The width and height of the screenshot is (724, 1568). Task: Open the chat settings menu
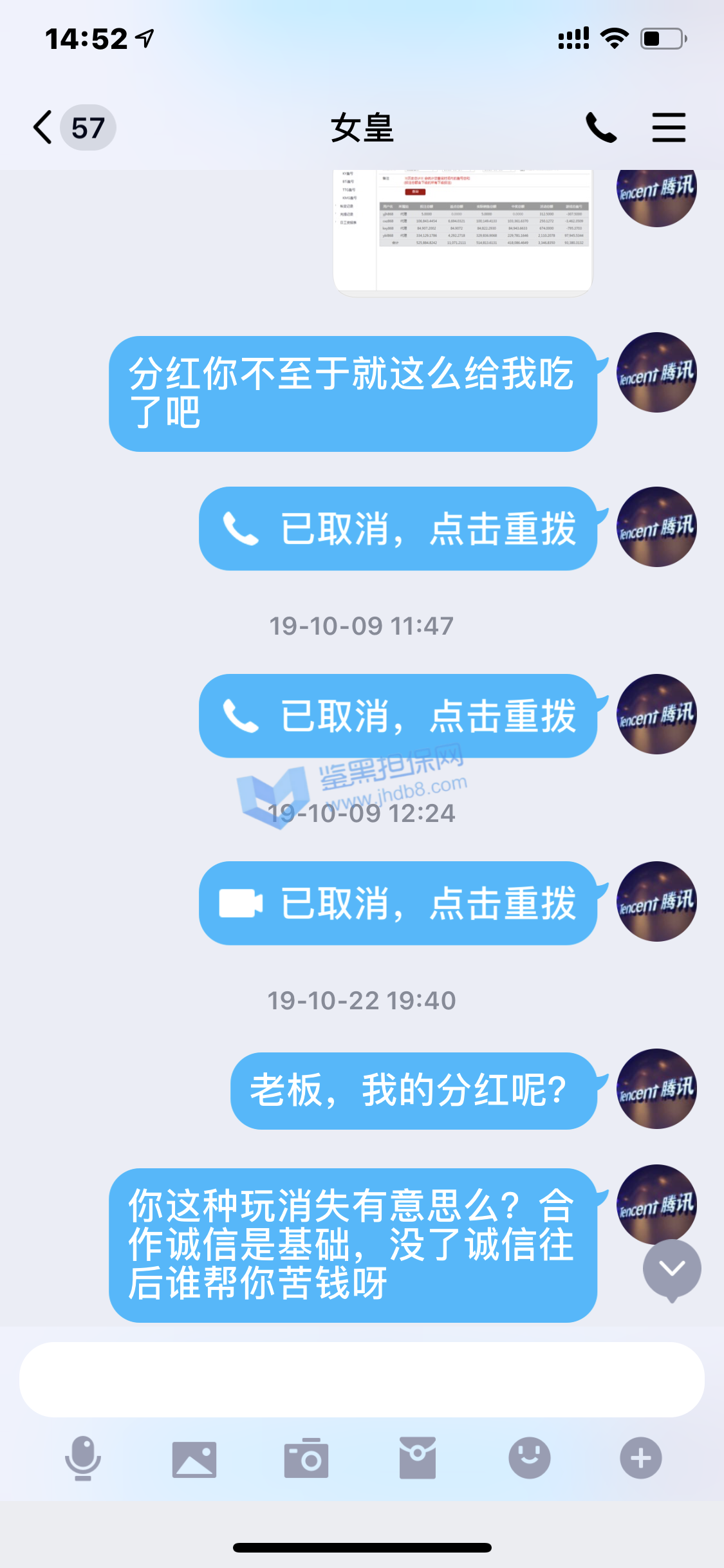[669, 127]
